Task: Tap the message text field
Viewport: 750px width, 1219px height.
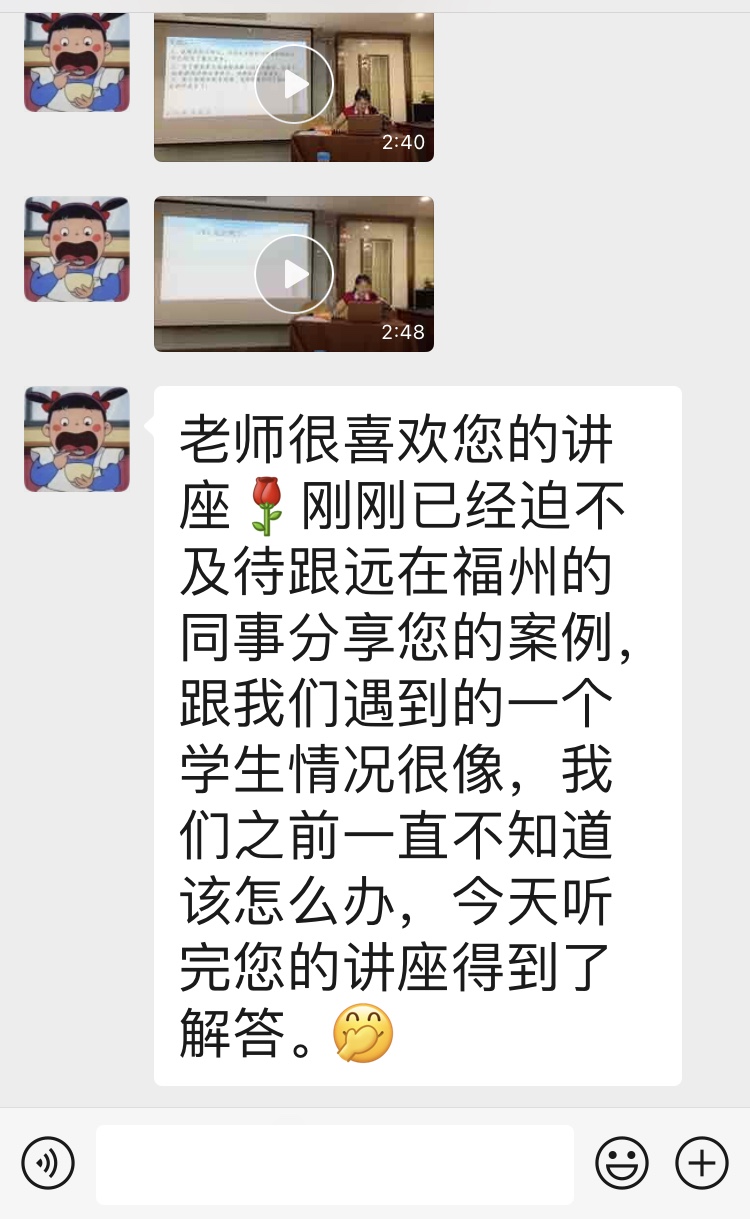Action: (x=335, y=1164)
